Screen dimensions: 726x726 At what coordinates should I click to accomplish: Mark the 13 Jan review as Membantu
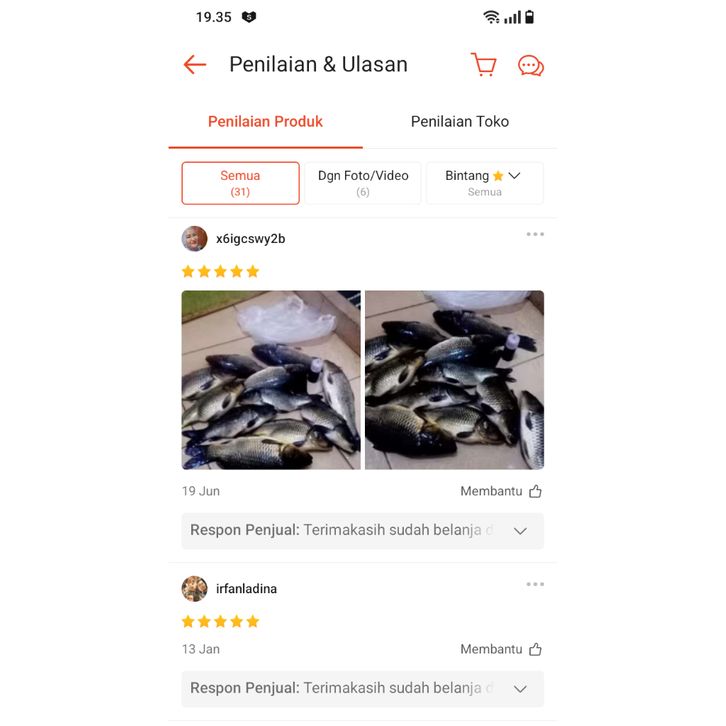501,649
